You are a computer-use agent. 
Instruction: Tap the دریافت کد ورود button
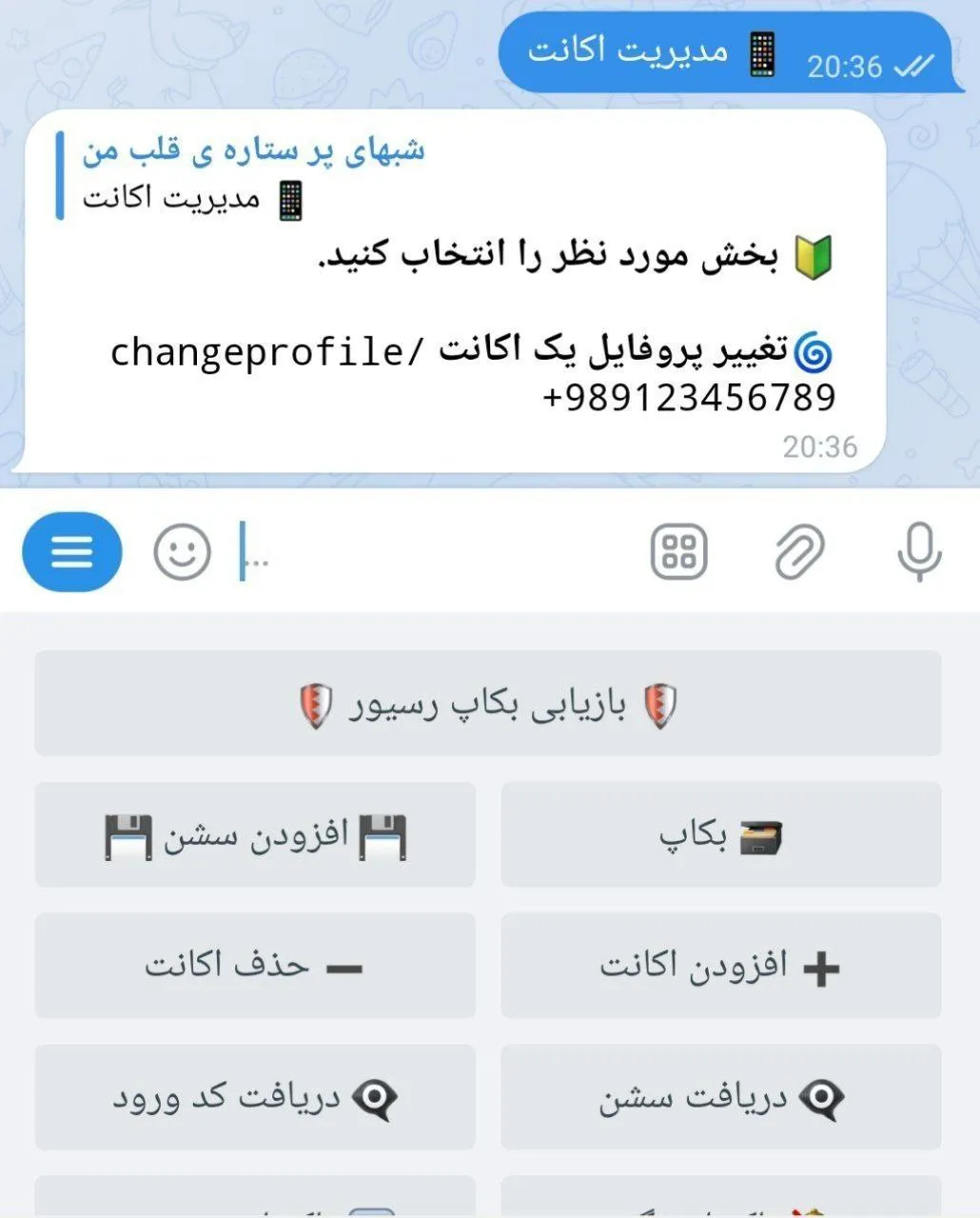[255, 1097]
